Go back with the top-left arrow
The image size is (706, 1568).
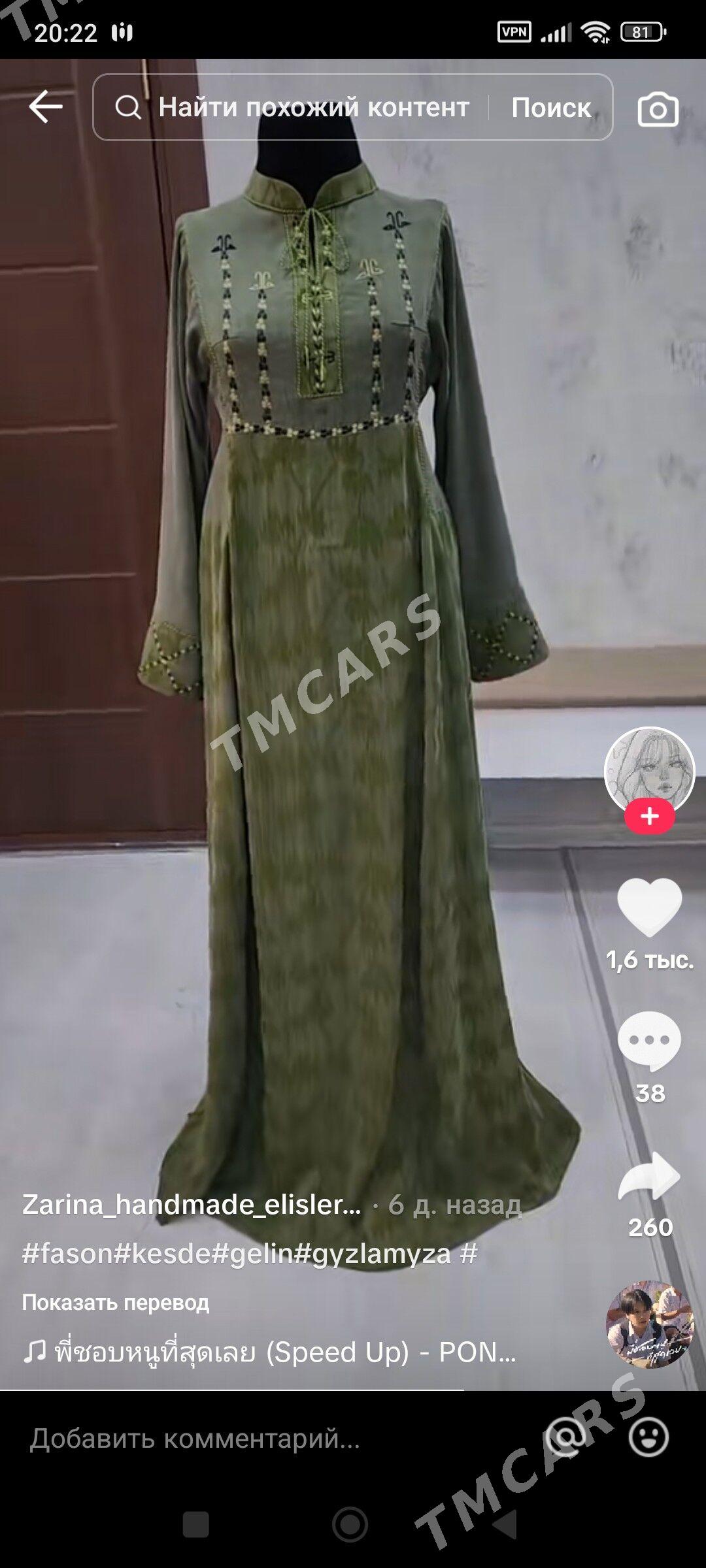pos(46,106)
